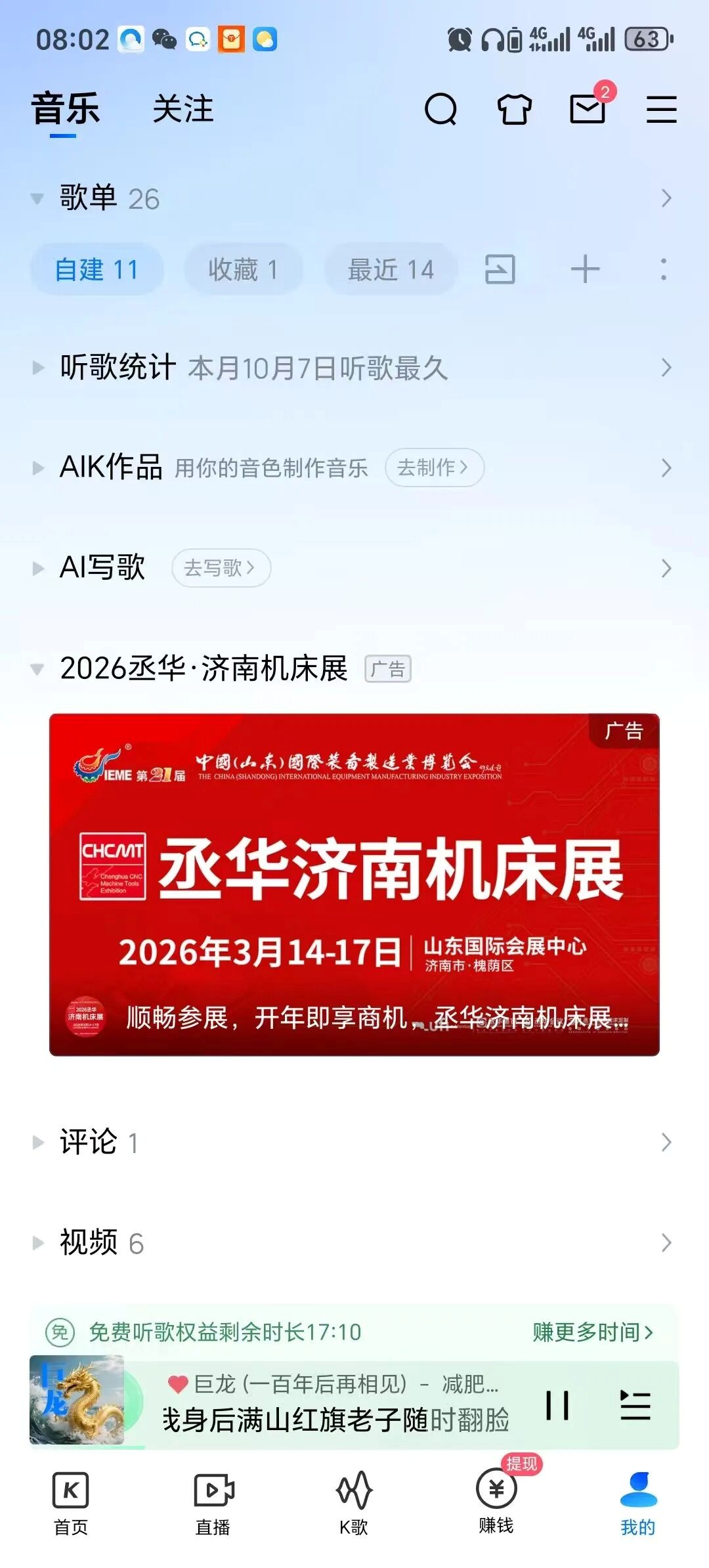The height and width of the screenshot is (1568, 709).
Task: Open the 丞华济南机床展 ad banner
Action: (354, 884)
